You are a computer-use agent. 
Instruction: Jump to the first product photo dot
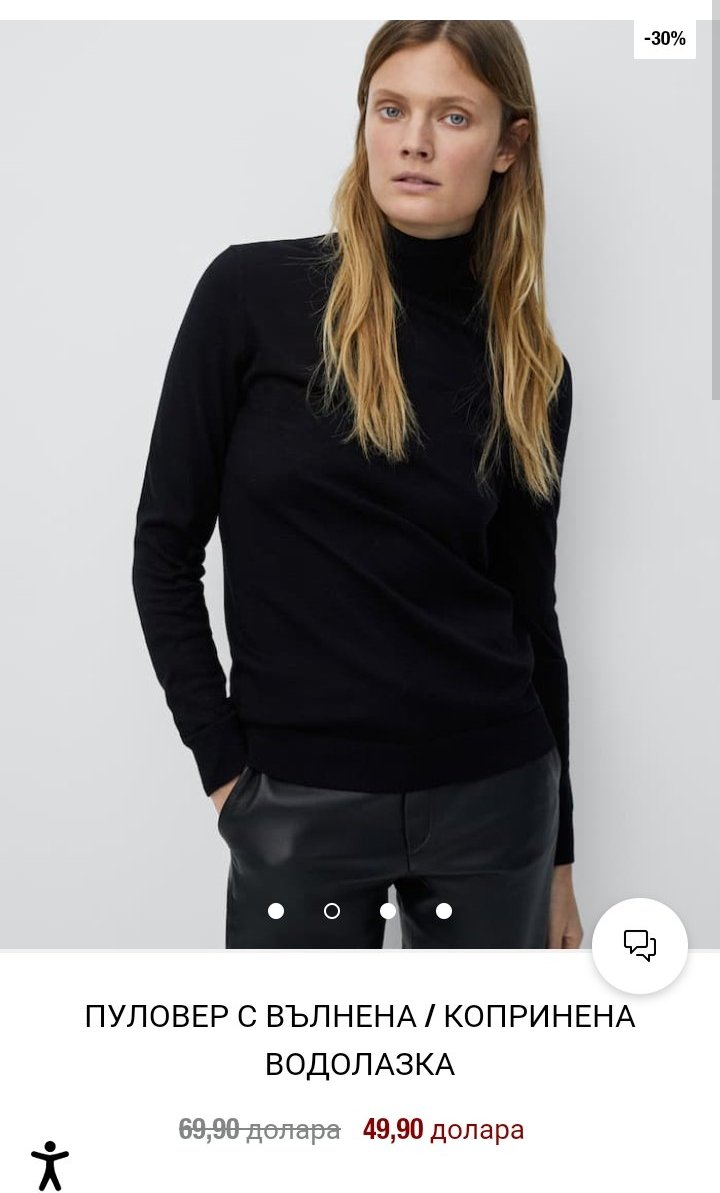276,911
